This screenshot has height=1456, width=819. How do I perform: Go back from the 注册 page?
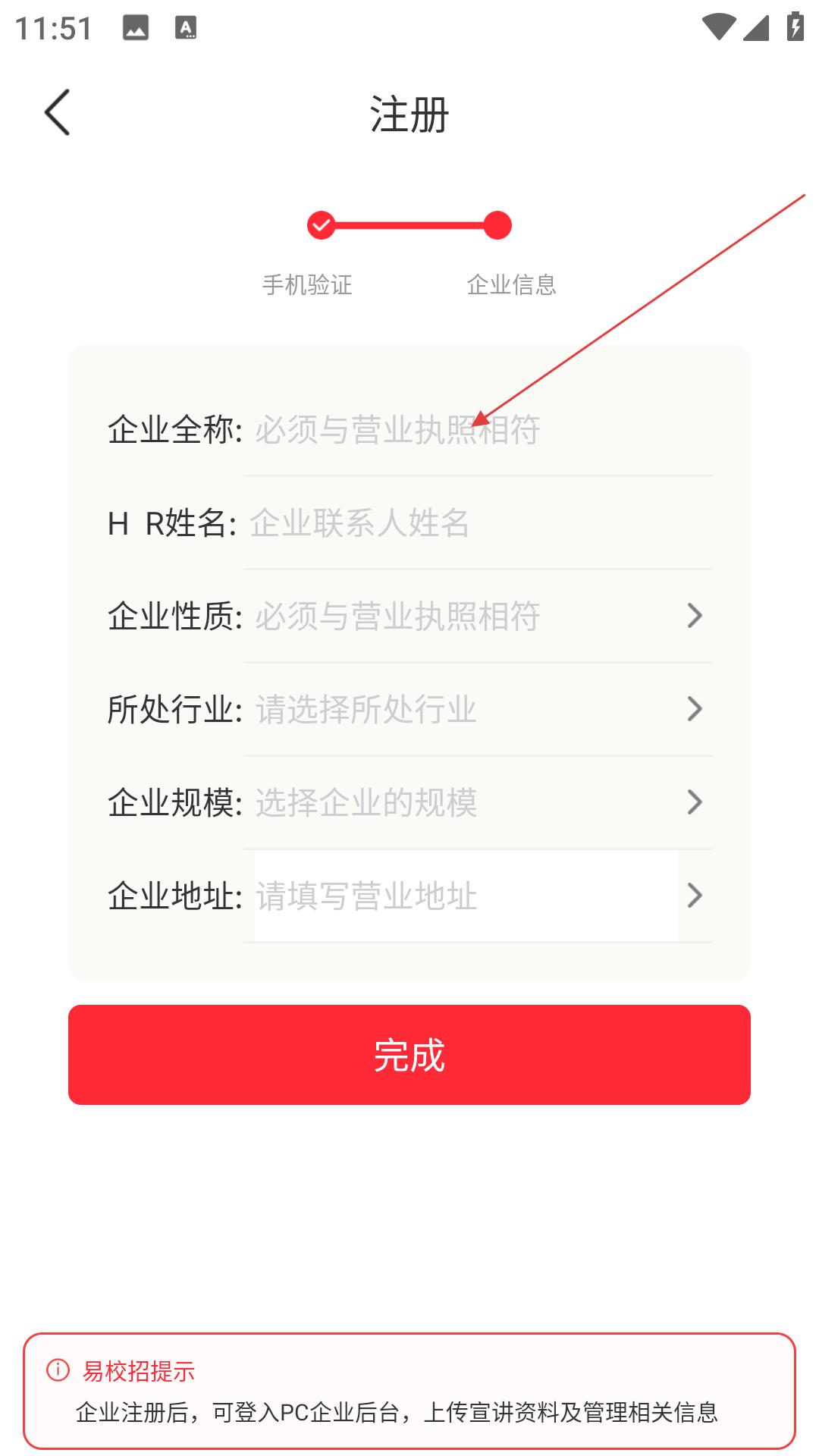click(58, 112)
